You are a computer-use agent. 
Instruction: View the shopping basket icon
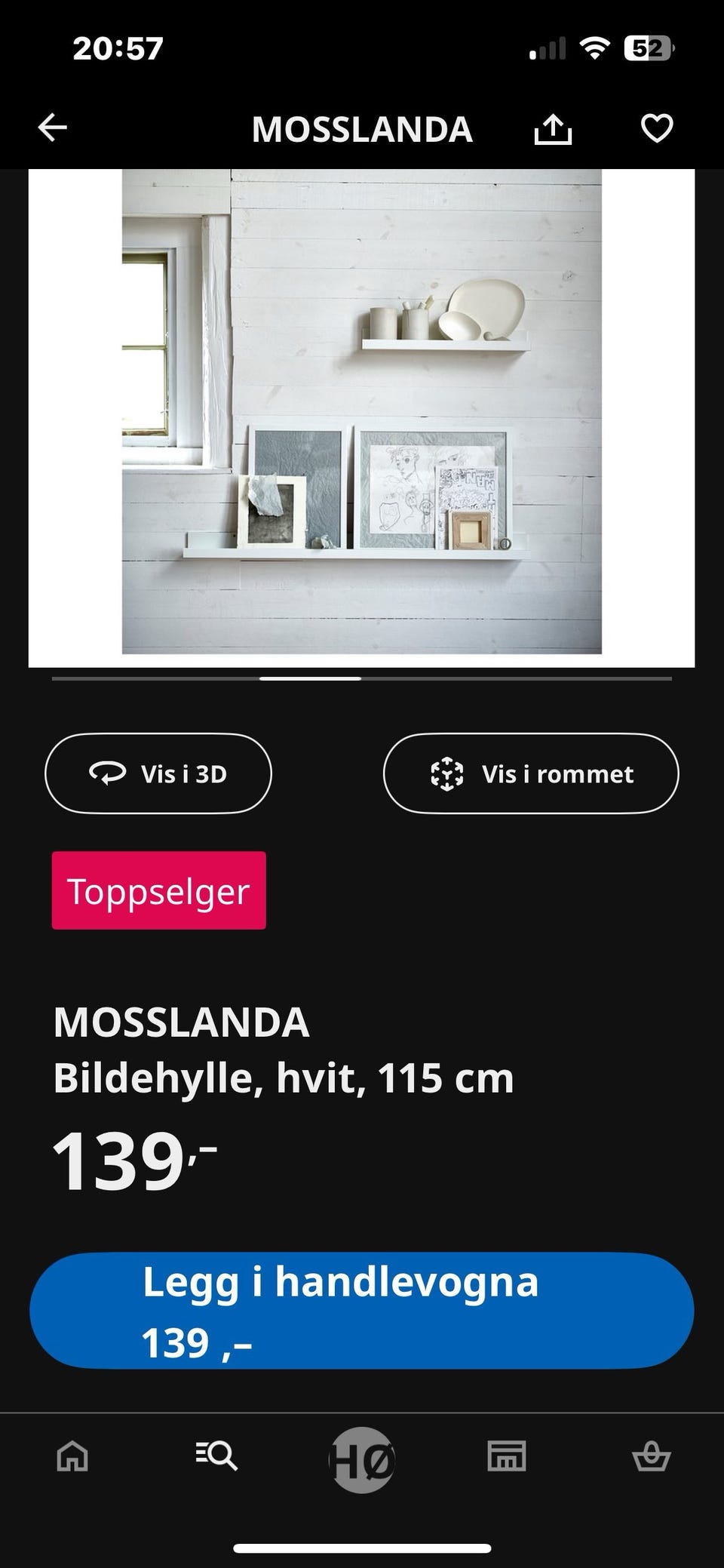tap(652, 1456)
